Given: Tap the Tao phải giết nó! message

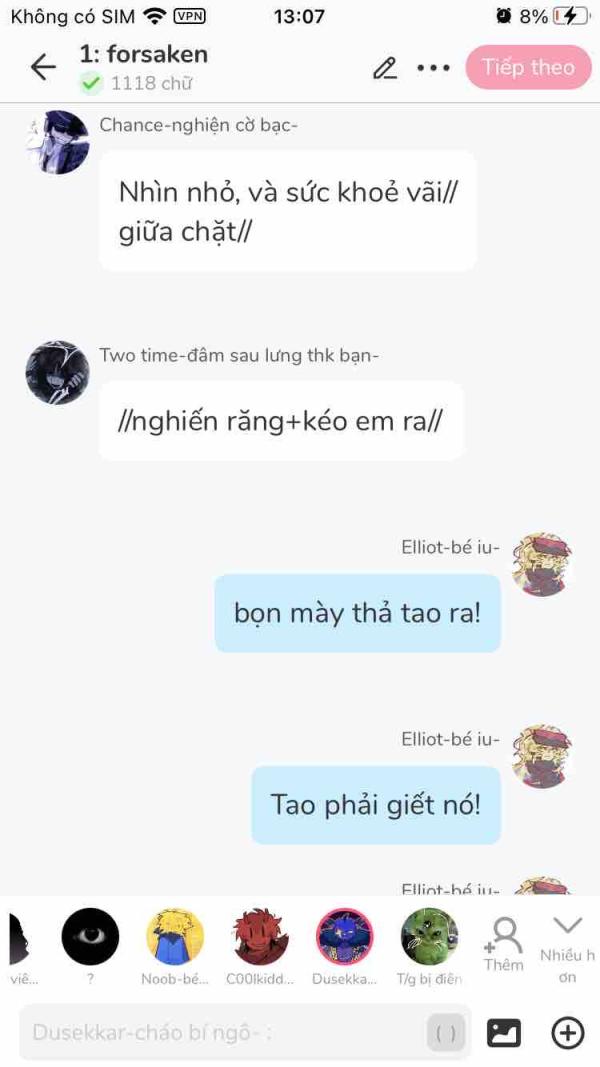Looking at the screenshot, I should tap(375, 805).
